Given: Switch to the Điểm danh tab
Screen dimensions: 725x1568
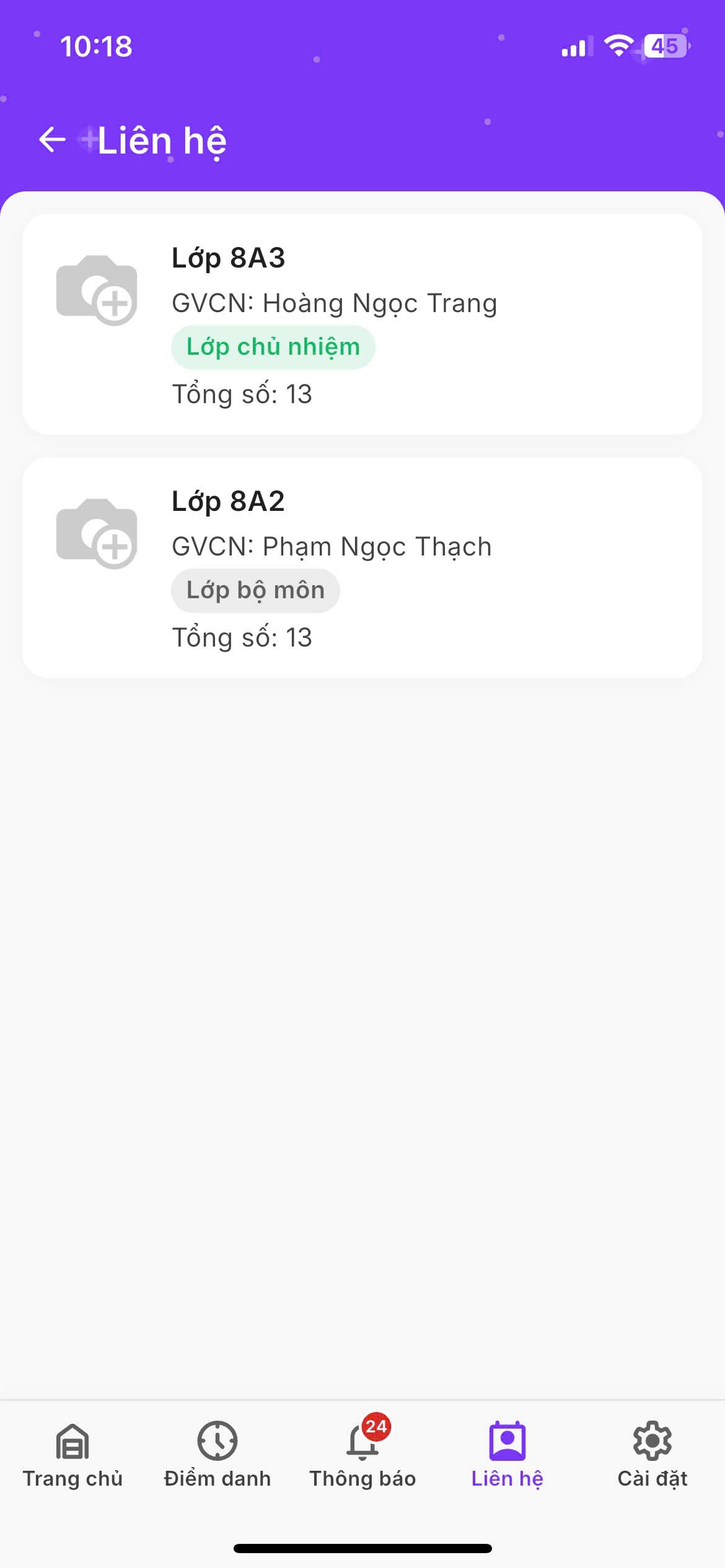Looking at the screenshot, I should pyautogui.click(x=217, y=1454).
